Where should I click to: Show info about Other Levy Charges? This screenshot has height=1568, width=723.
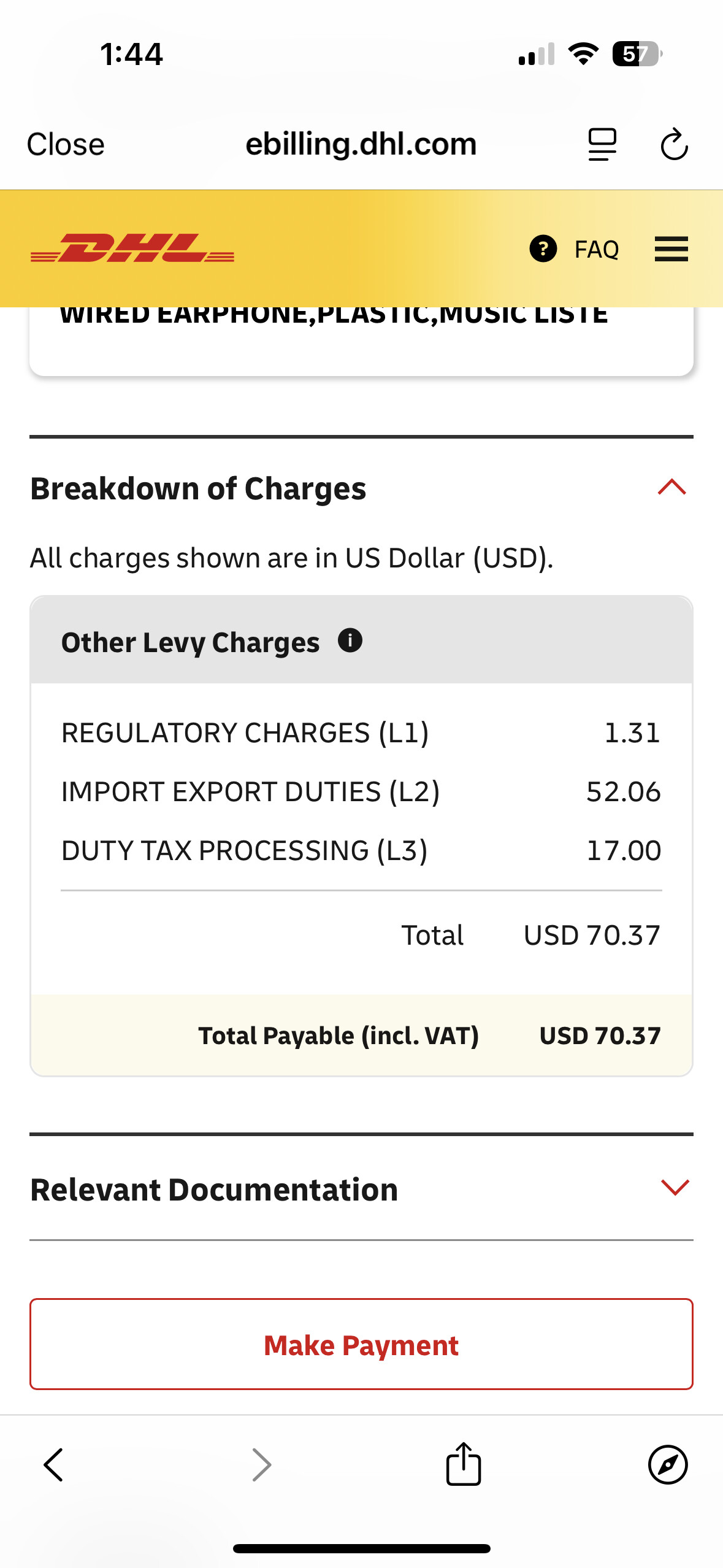350,640
